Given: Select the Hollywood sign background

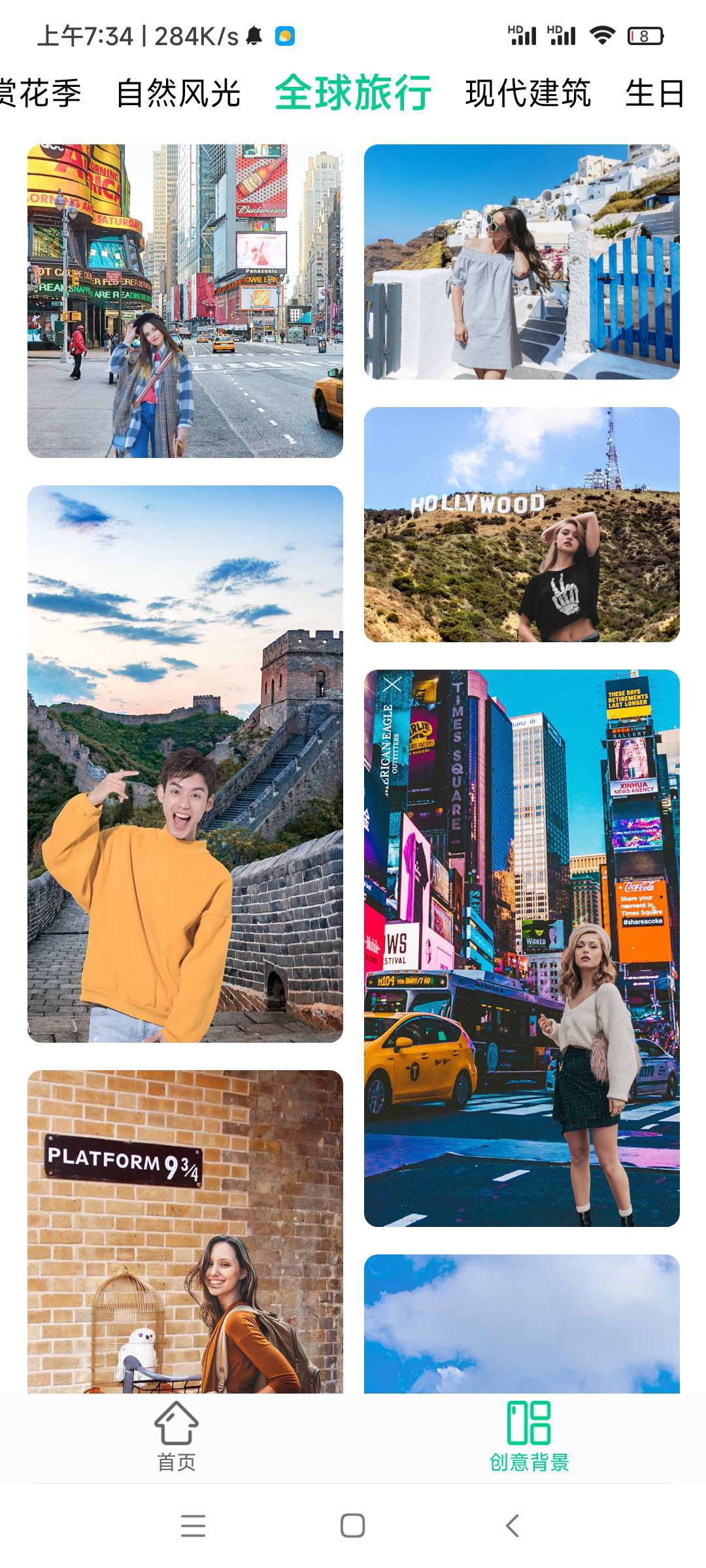Looking at the screenshot, I should point(522,524).
